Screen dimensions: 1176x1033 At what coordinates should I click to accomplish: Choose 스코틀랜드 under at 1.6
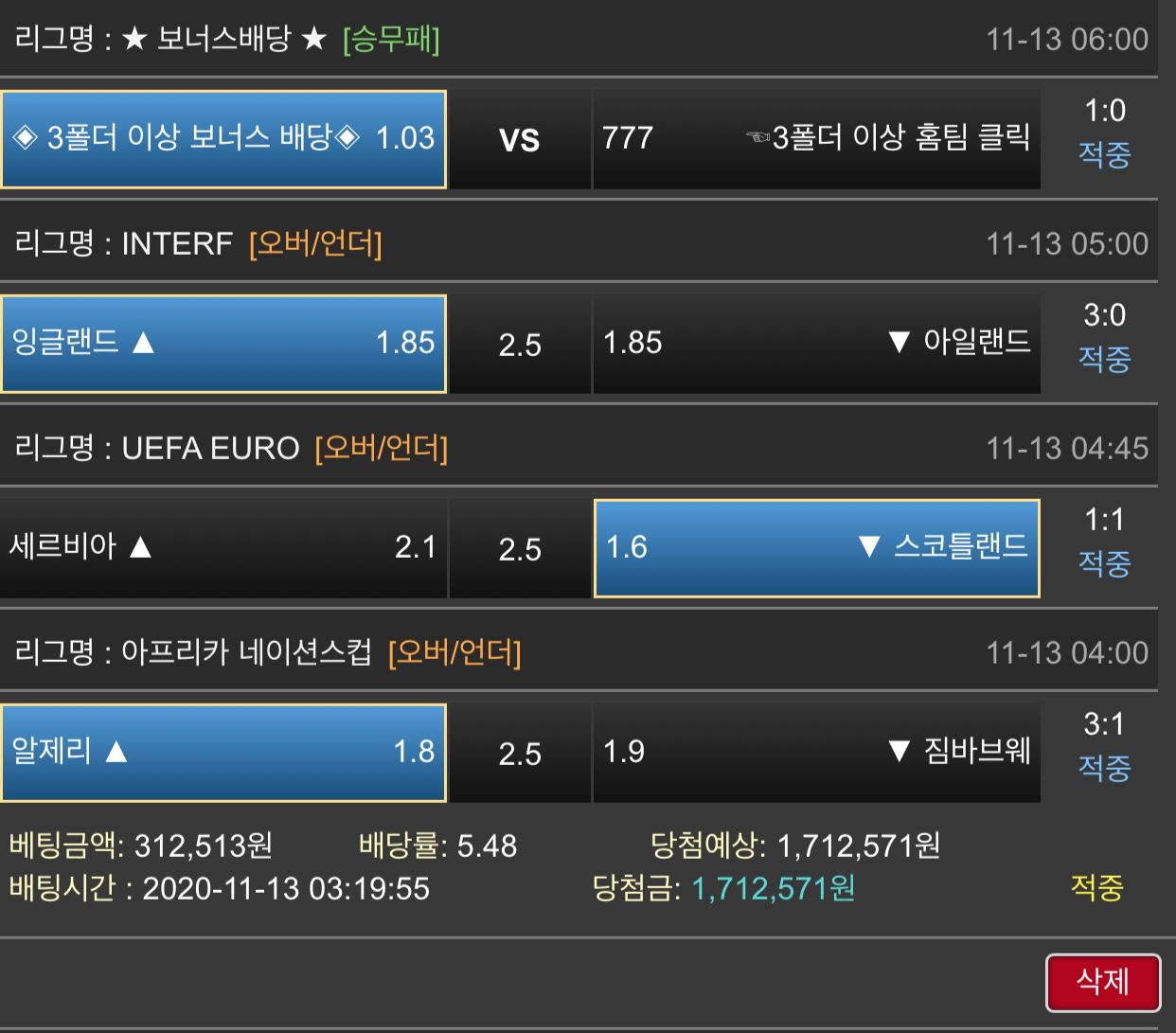(816, 547)
